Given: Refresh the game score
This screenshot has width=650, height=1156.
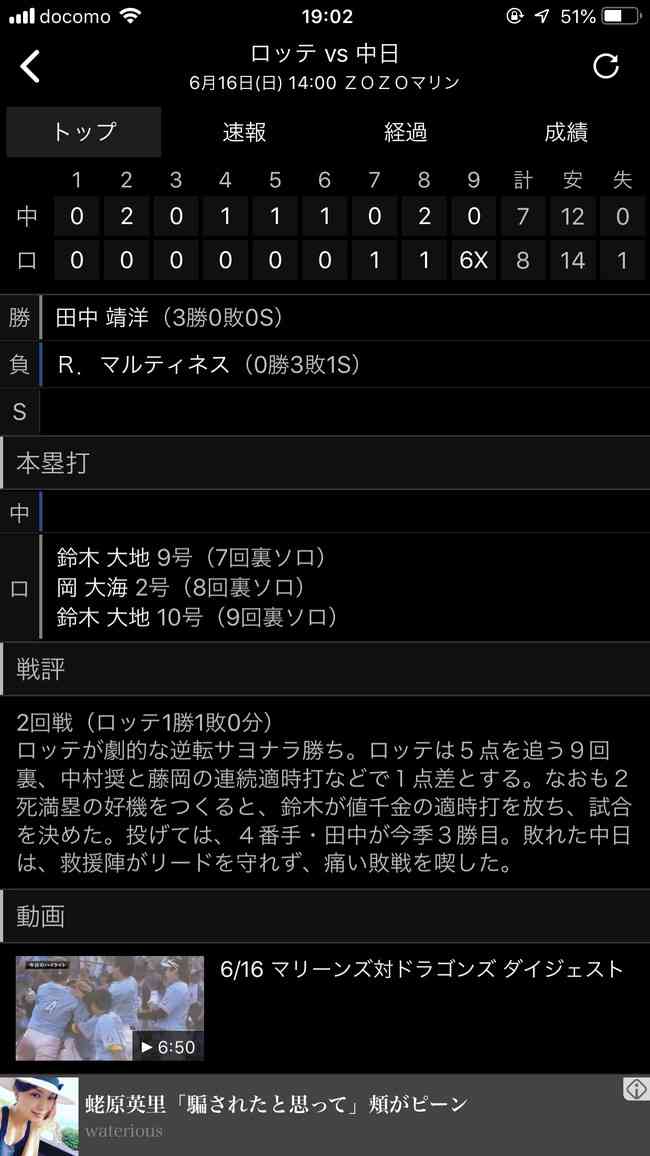Looking at the screenshot, I should pyautogui.click(x=606, y=66).
